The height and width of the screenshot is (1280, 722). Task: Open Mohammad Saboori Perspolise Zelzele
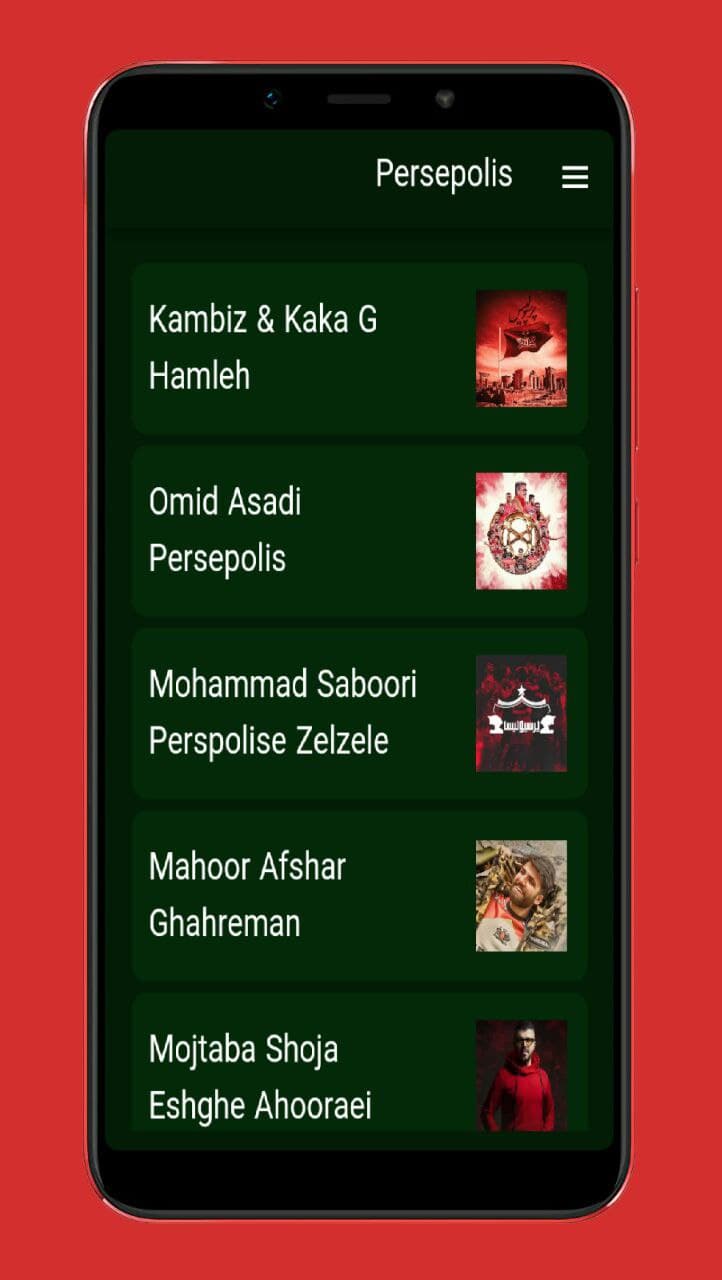[x=358, y=713]
